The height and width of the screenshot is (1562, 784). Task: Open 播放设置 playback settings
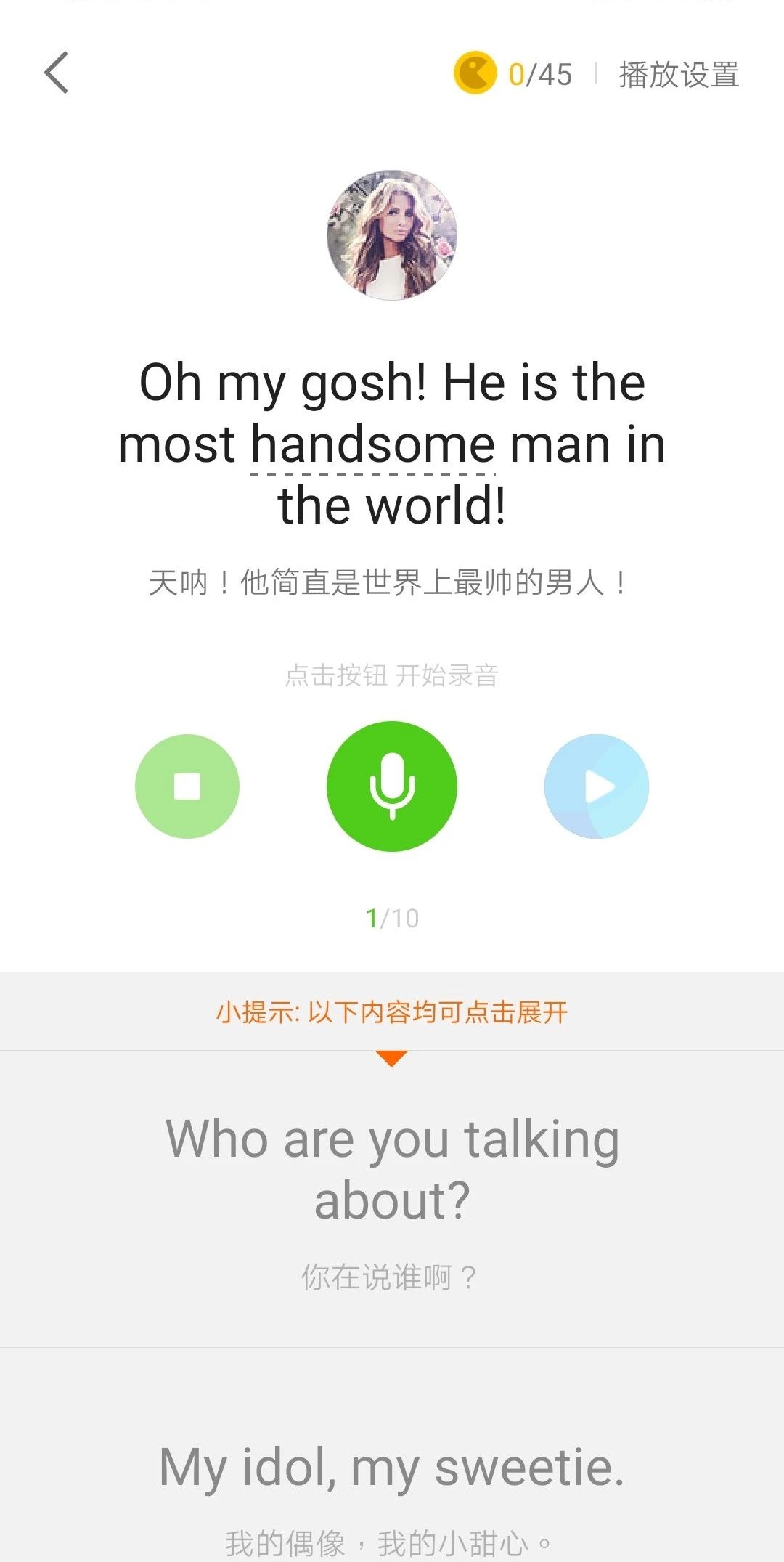point(679,73)
